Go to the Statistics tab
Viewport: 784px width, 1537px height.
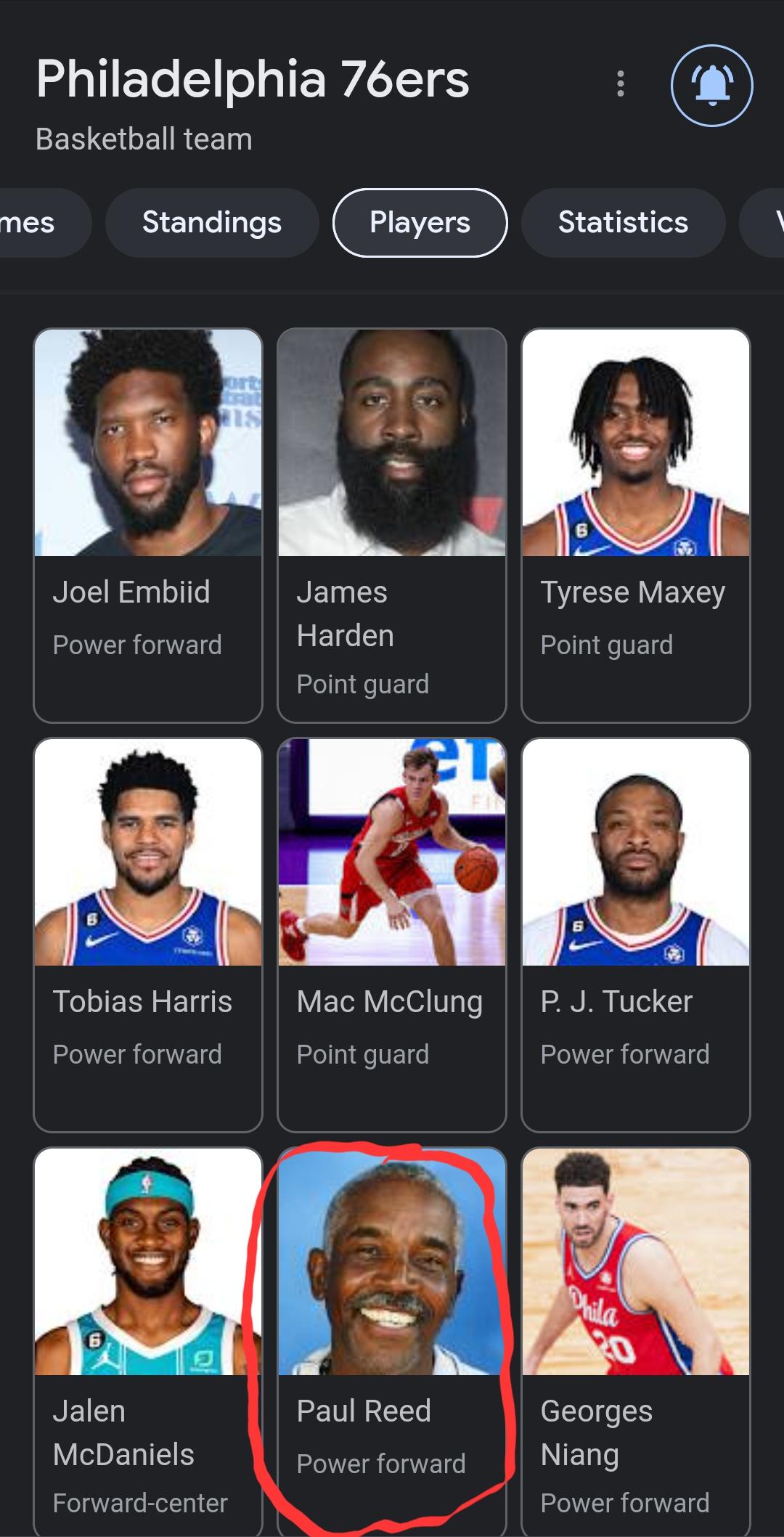coord(623,223)
